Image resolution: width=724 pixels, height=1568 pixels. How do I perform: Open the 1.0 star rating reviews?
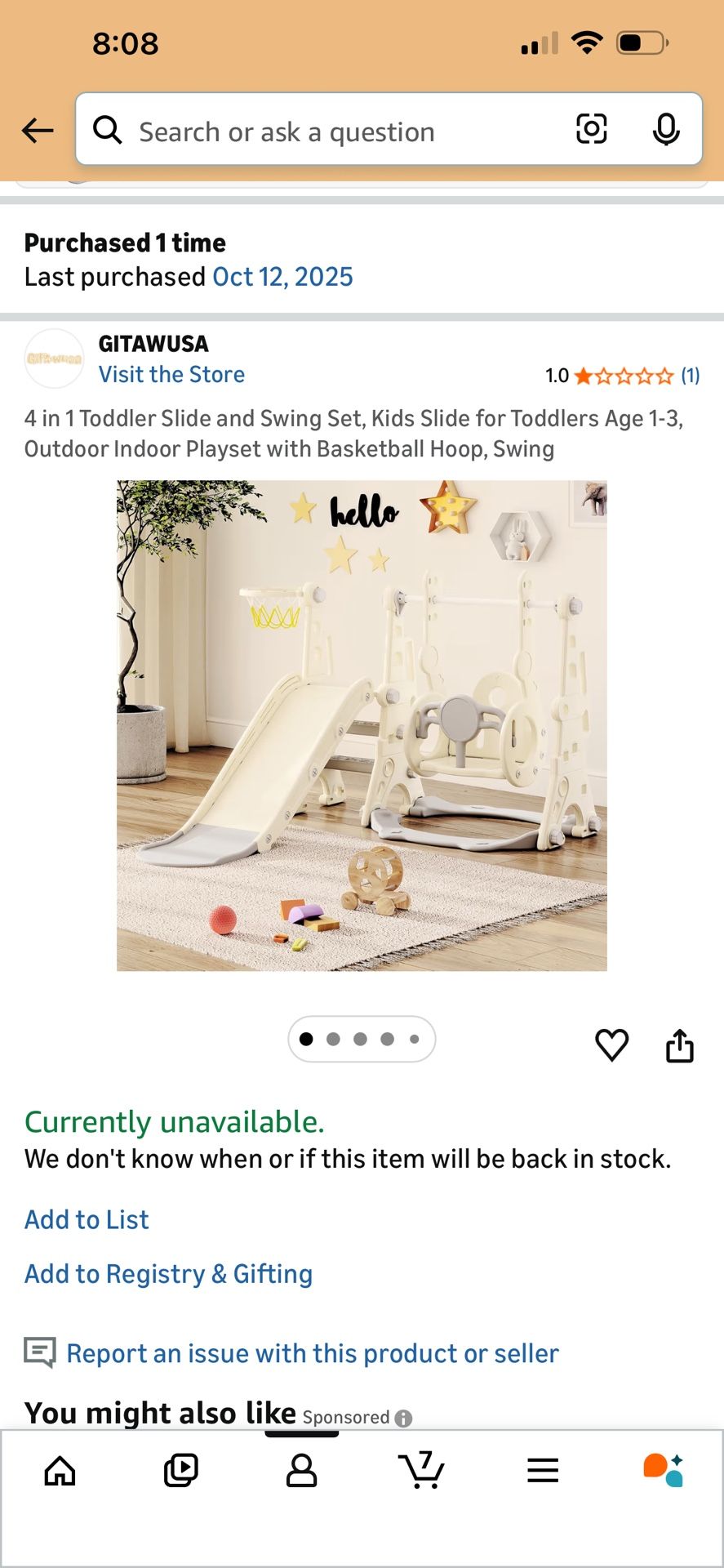[622, 376]
